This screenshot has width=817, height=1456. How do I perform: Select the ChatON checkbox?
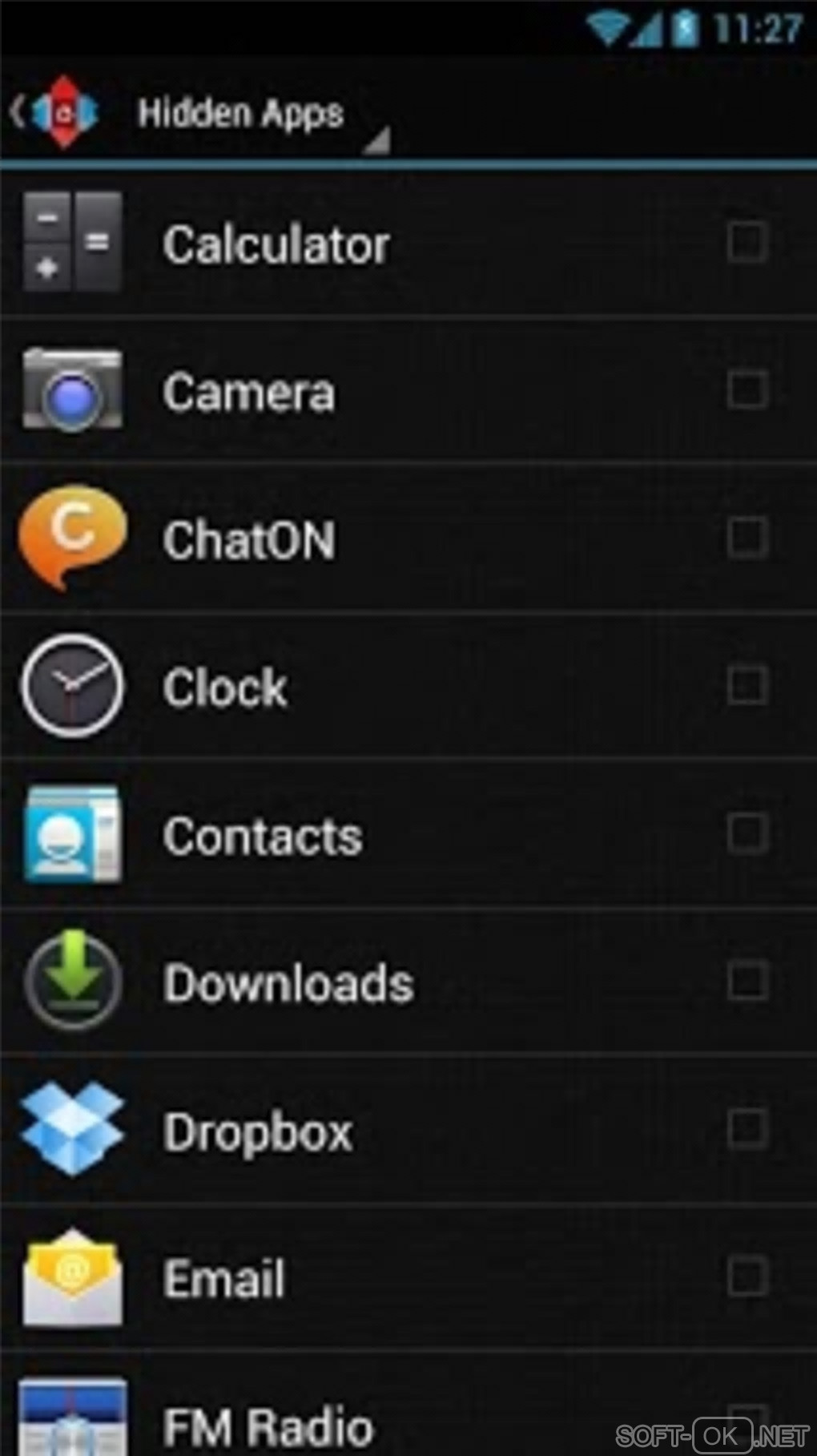tap(747, 538)
